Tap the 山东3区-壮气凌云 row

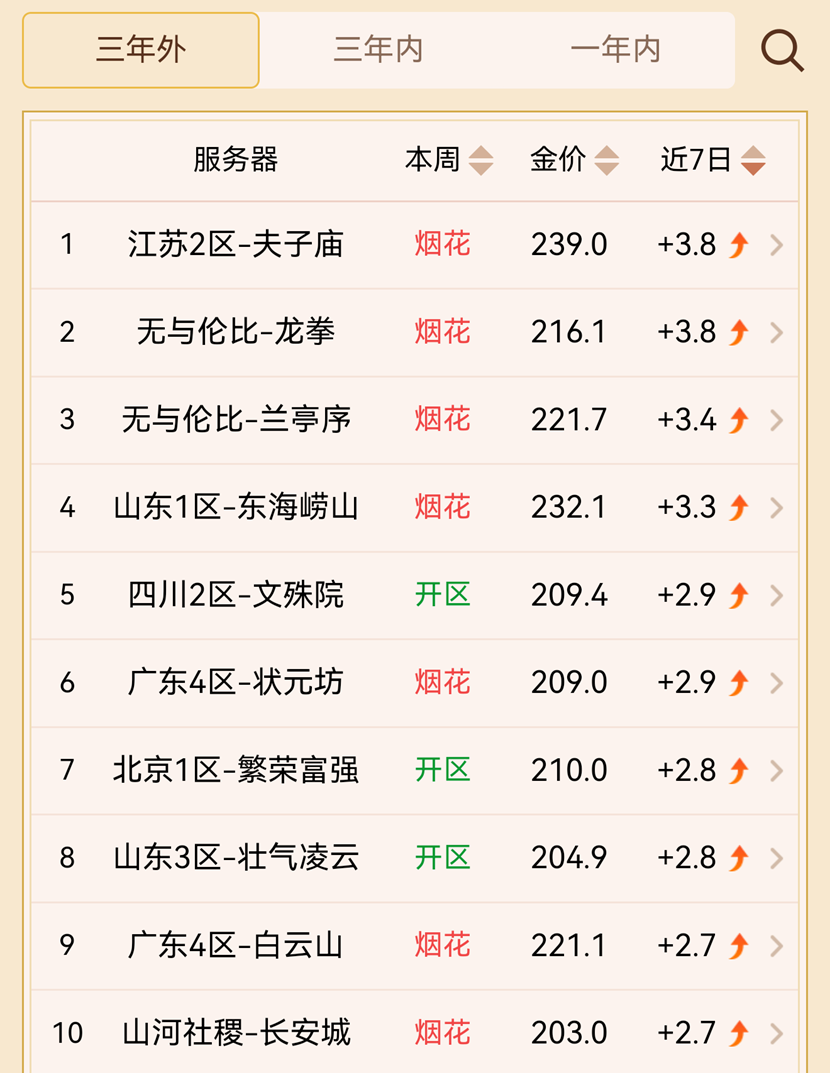click(415, 858)
